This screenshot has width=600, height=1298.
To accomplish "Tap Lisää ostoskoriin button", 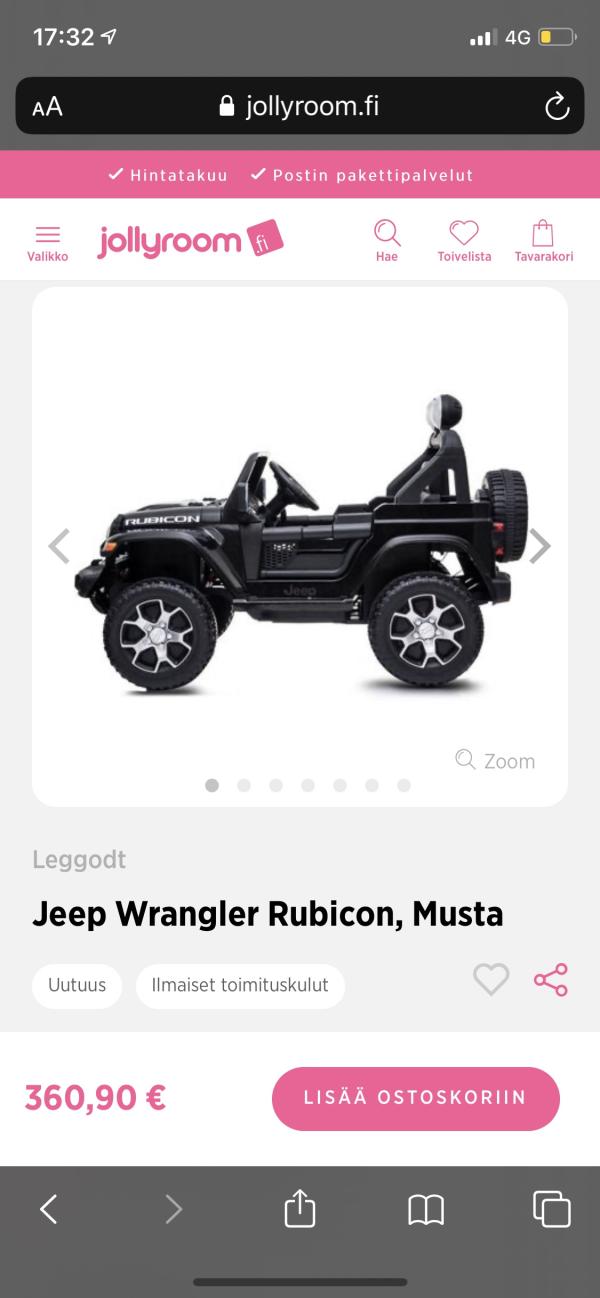I will pos(415,1097).
